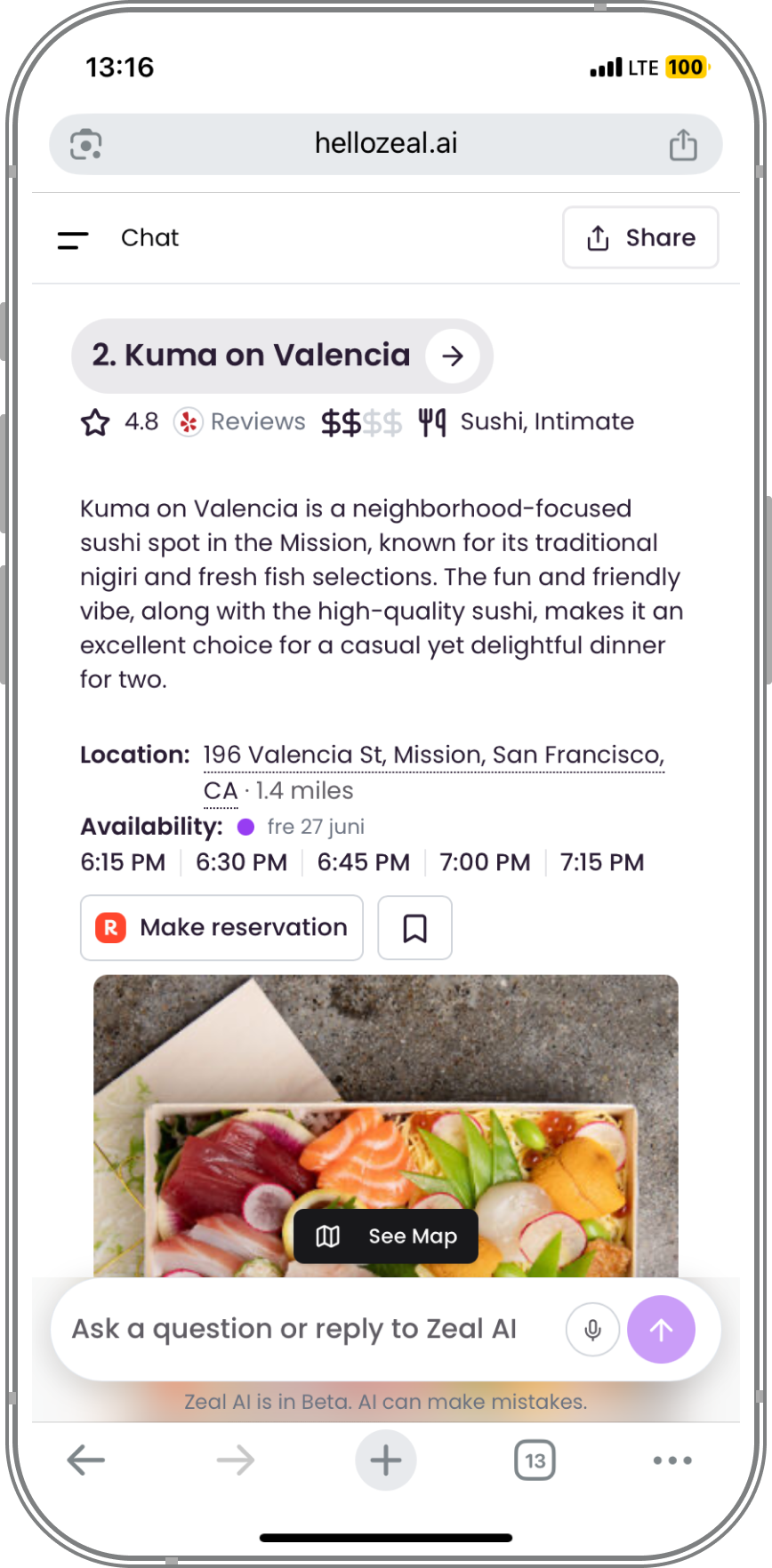This screenshot has width=772, height=1568.
Task: Open the See Map view
Action: (386, 1236)
